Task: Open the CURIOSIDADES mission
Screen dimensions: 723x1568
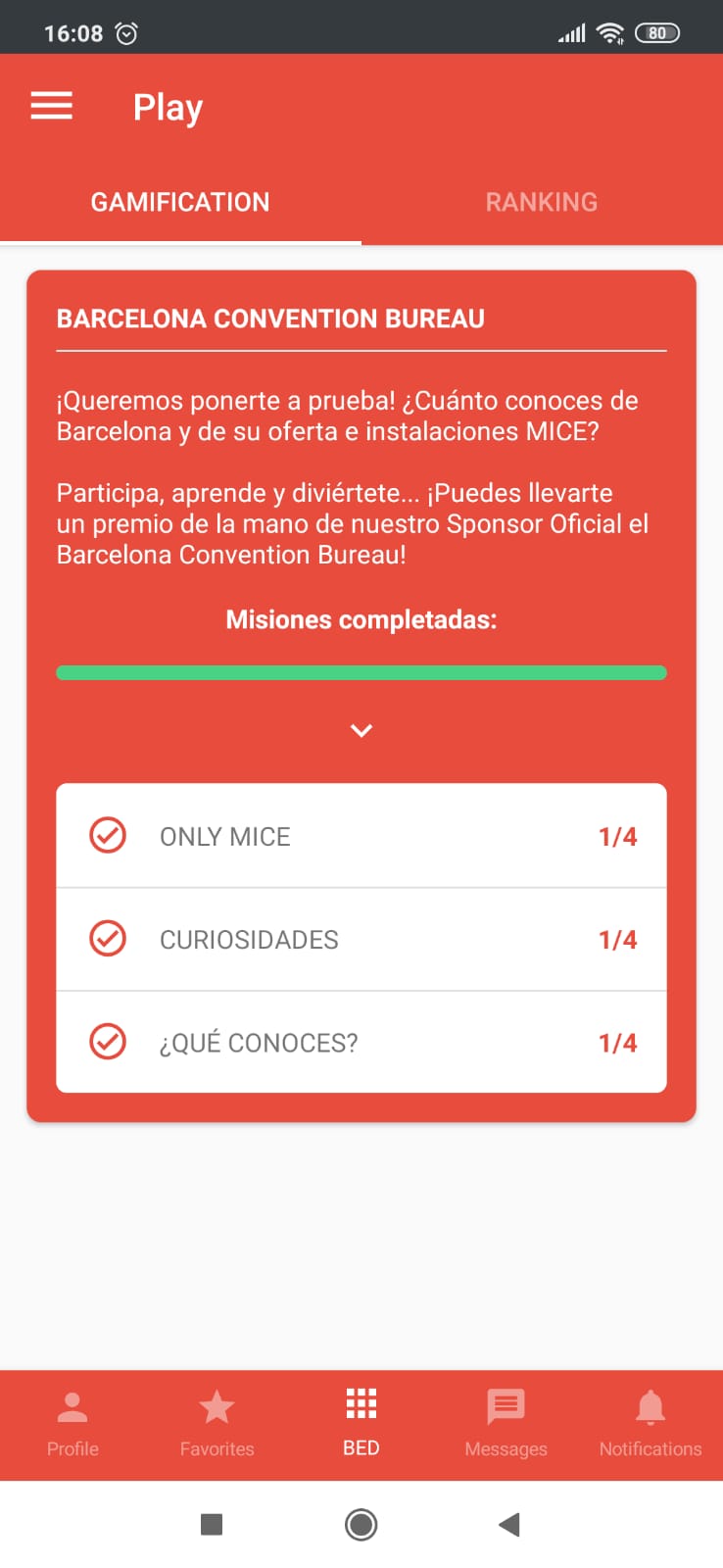Action: (361, 939)
